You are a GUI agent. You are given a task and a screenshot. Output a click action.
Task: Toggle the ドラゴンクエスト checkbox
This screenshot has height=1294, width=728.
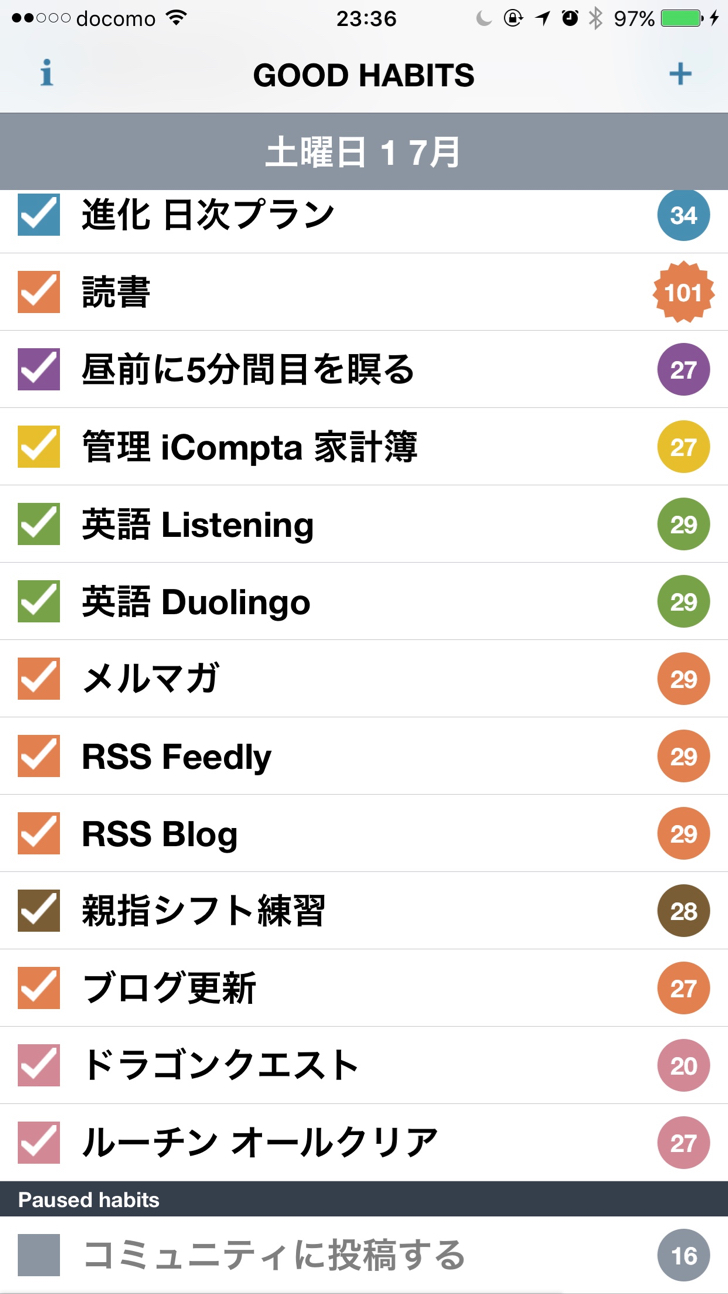39,1066
